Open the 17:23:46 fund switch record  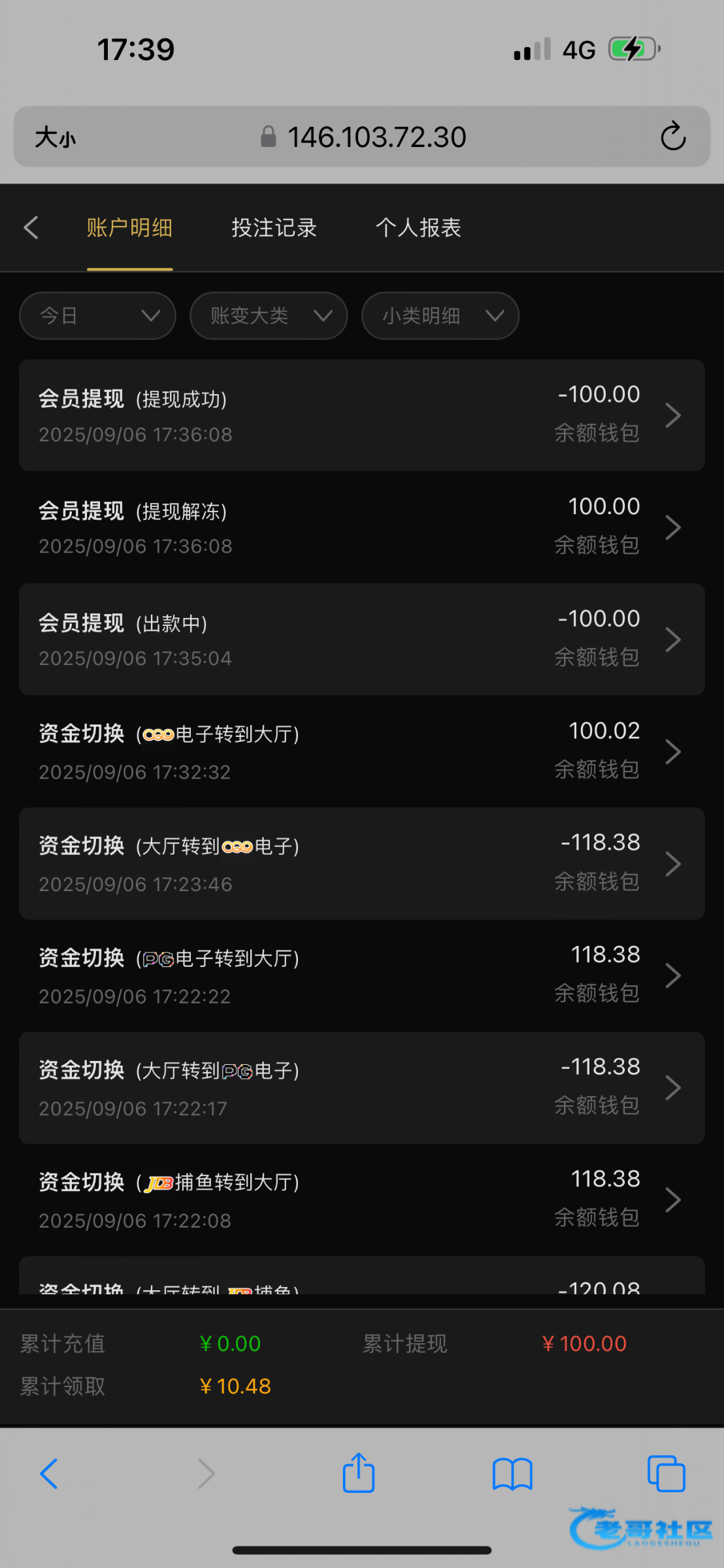click(x=361, y=864)
